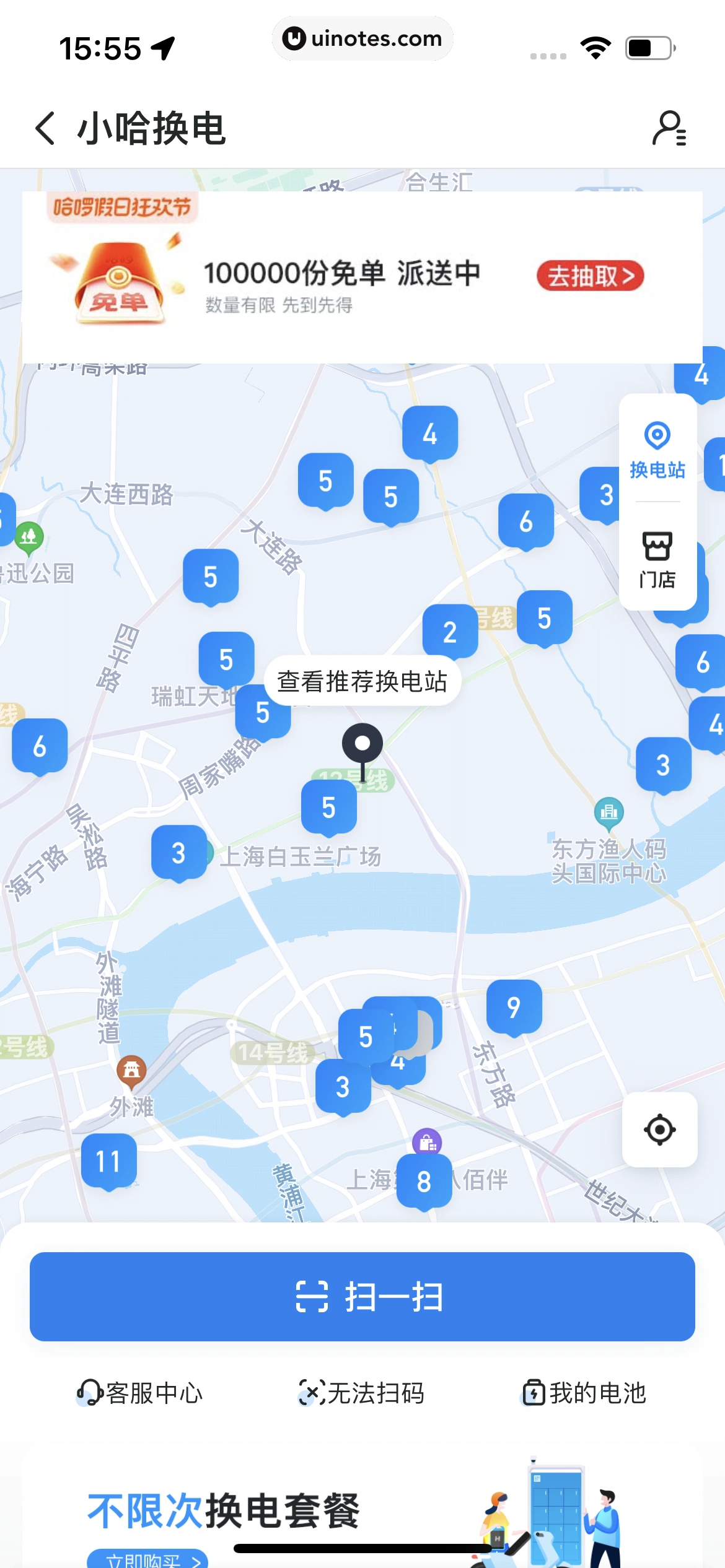Image resolution: width=725 pixels, height=1568 pixels.
Task: Tap the back chevron next to 小哈换电
Action: [x=43, y=129]
